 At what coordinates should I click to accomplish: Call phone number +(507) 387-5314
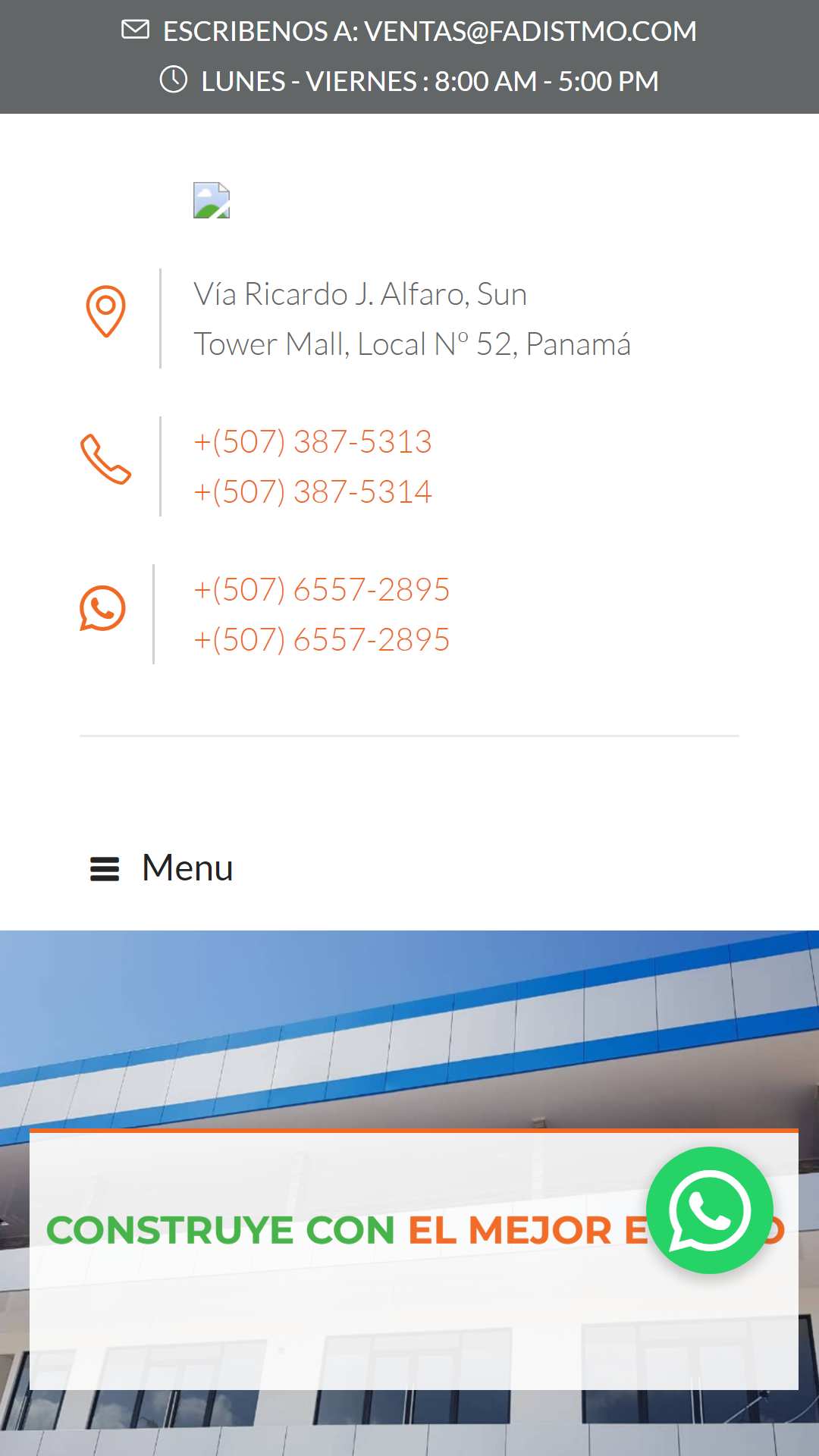(312, 492)
